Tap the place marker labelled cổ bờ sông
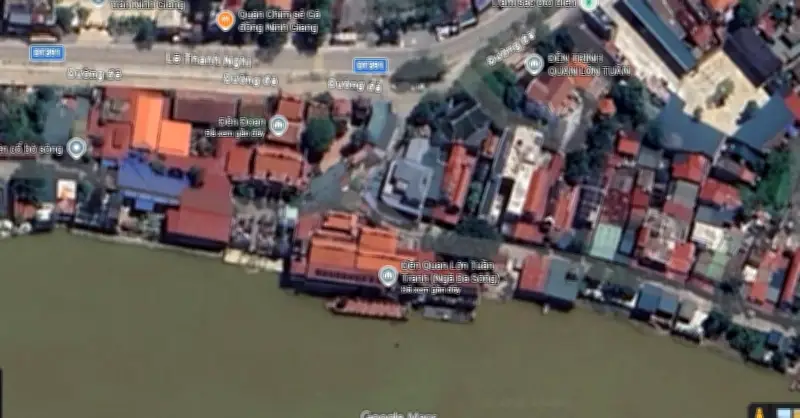The height and width of the screenshot is (418, 800). tap(76, 149)
